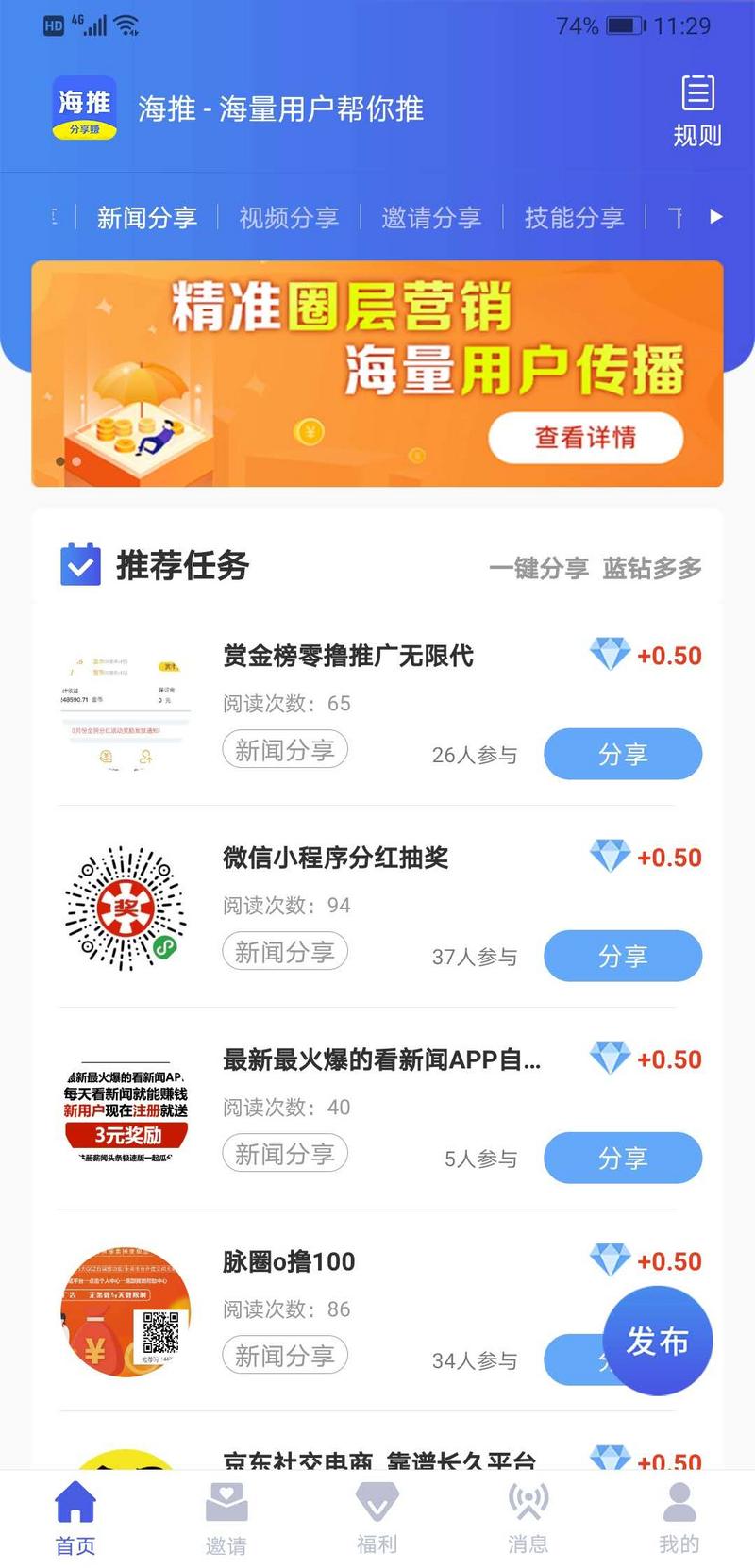The height and width of the screenshot is (1568, 755).
Task: Open the 规则 rules page
Action: coord(696,111)
